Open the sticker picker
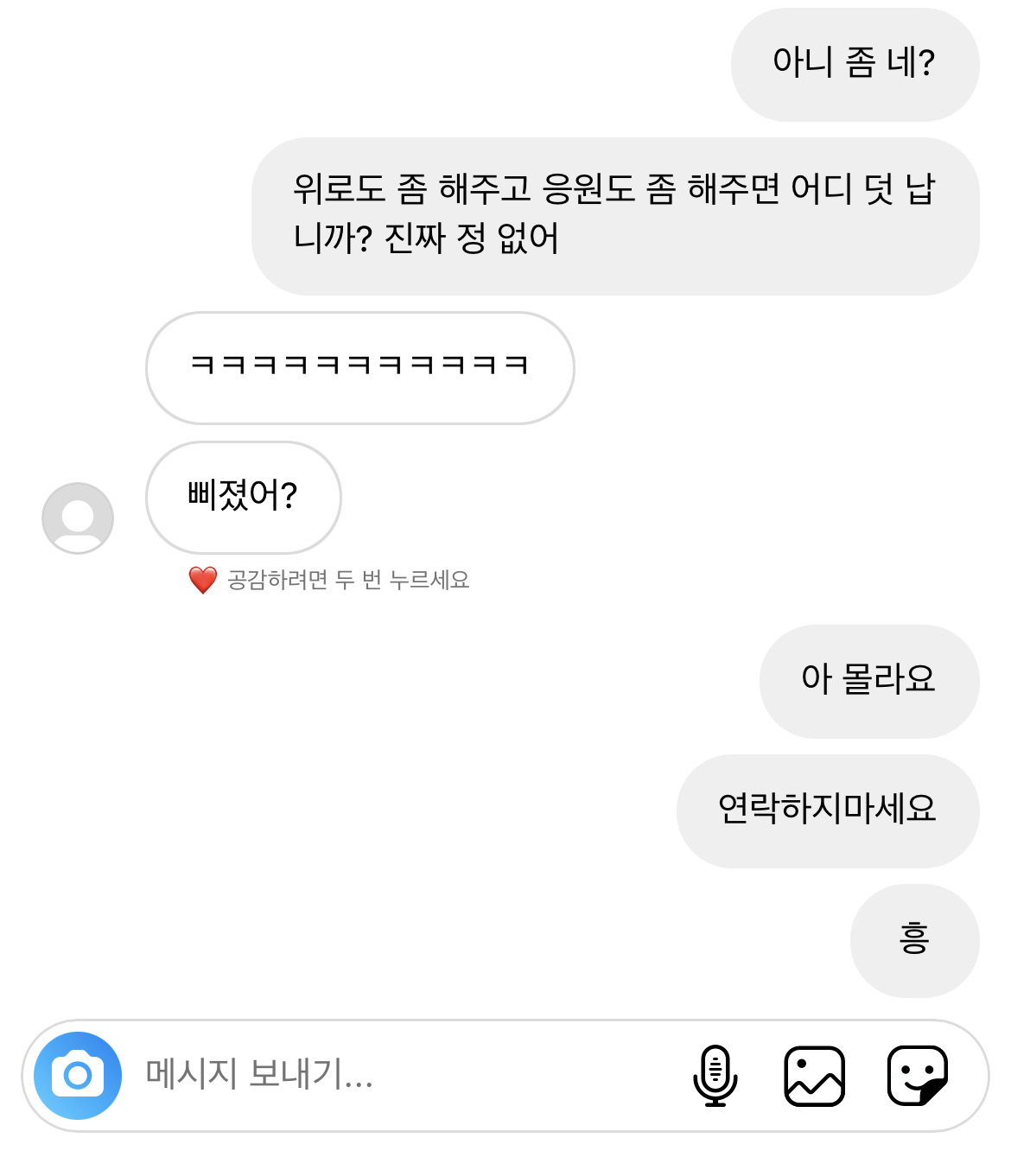The image size is (1011, 1176). click(917, 1076)
